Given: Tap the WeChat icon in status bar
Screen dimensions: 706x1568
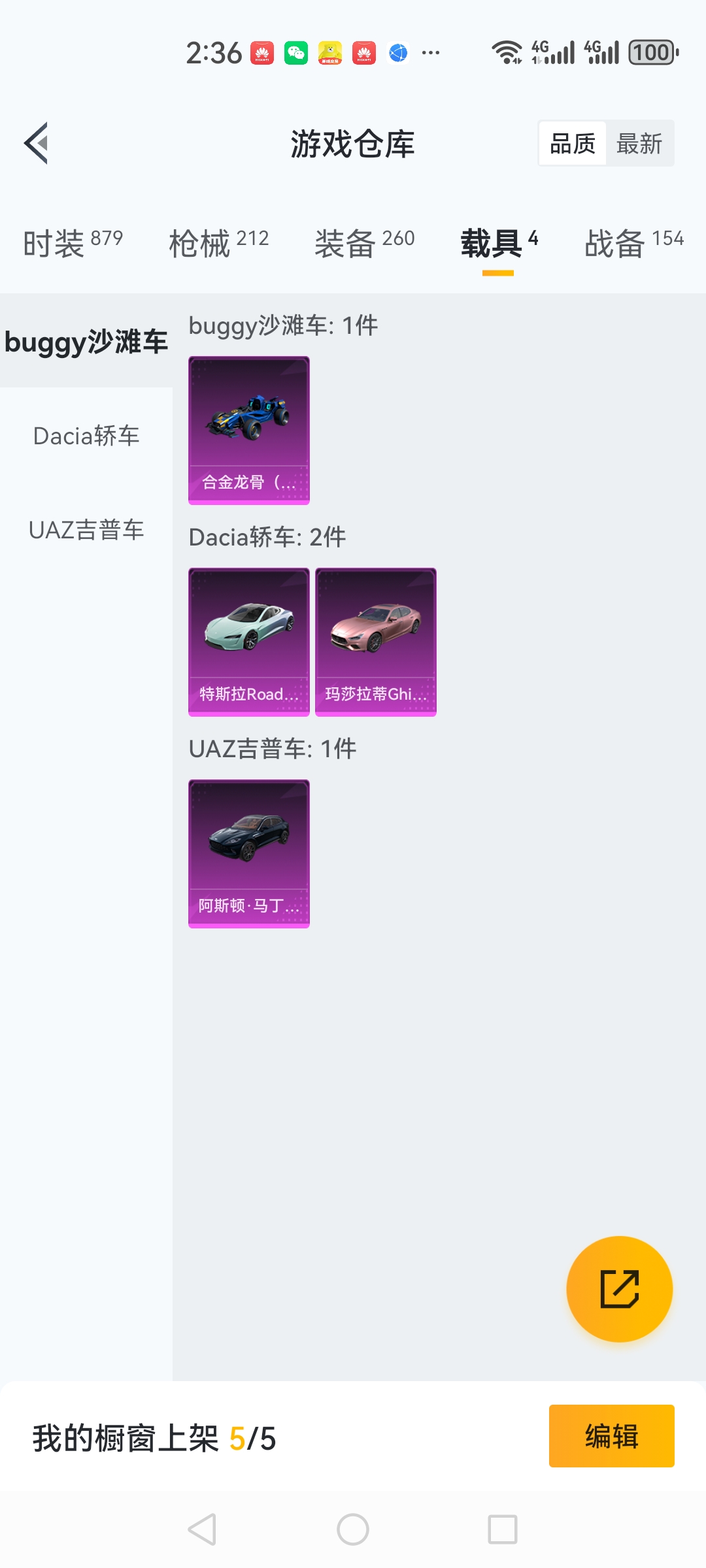Looking at the screenshot, I should pyautogui.click(x=295, y=51).
